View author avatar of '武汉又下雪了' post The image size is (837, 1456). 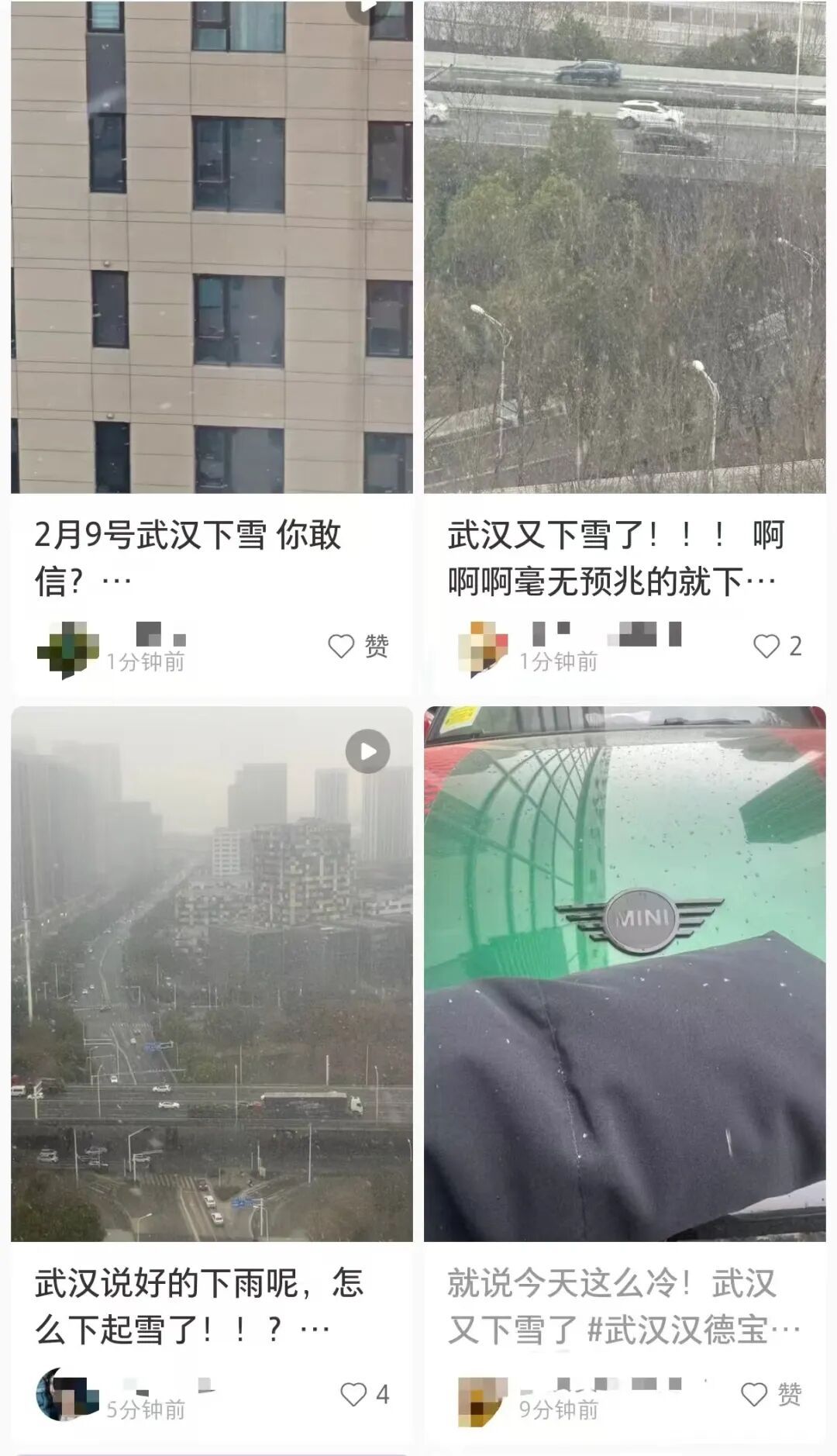coord(482,650)
